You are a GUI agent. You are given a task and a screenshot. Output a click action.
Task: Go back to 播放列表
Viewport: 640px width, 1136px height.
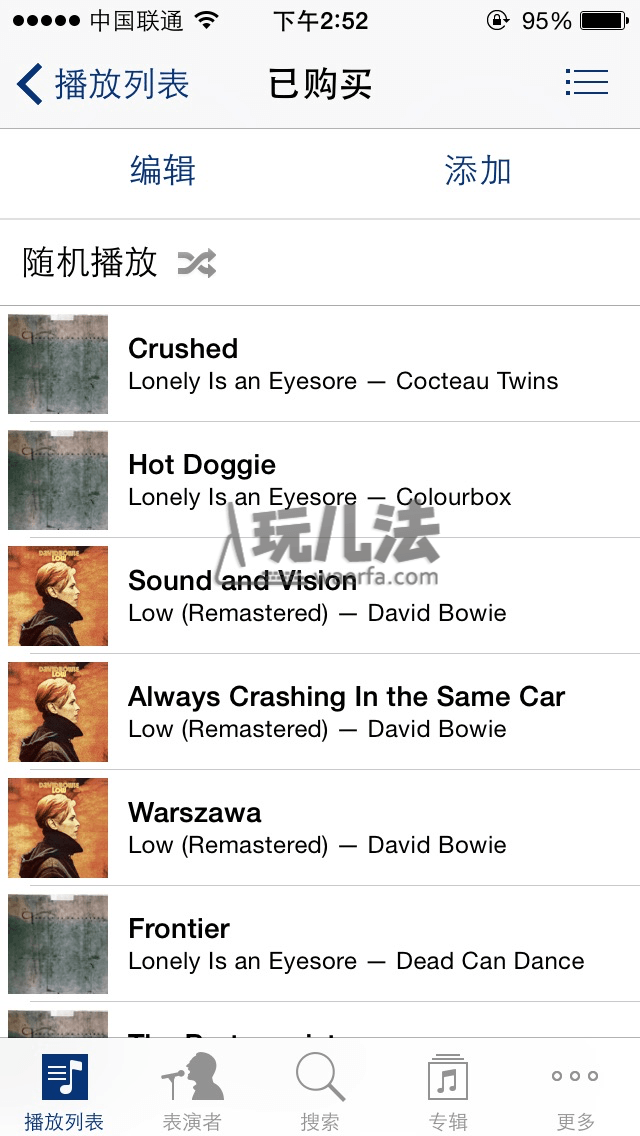tap(103, 84)
